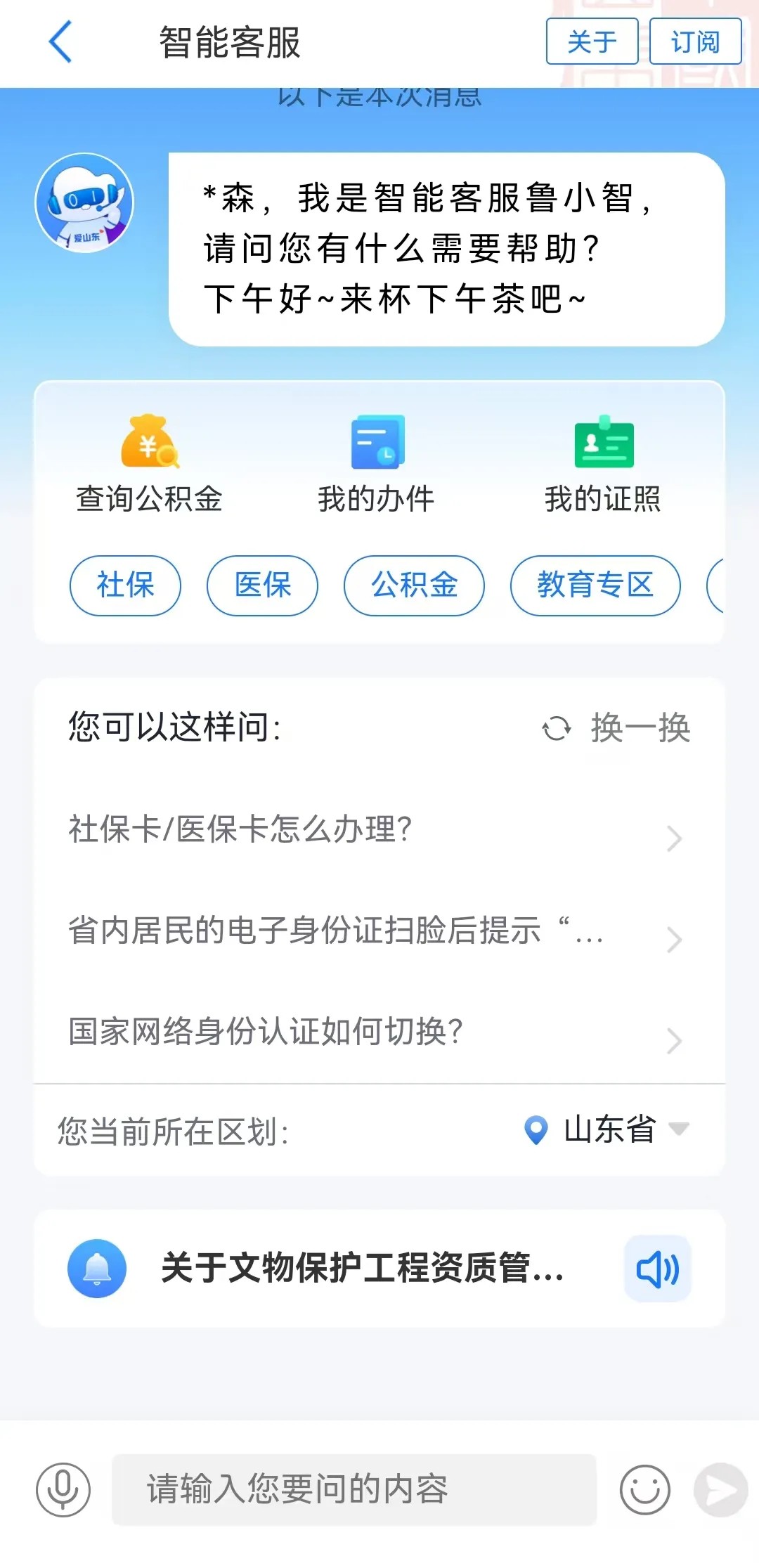Play the notice with the speaker icon
Image resolution: width=759 pixels, height=1568 pixels.
point(657,1269)
